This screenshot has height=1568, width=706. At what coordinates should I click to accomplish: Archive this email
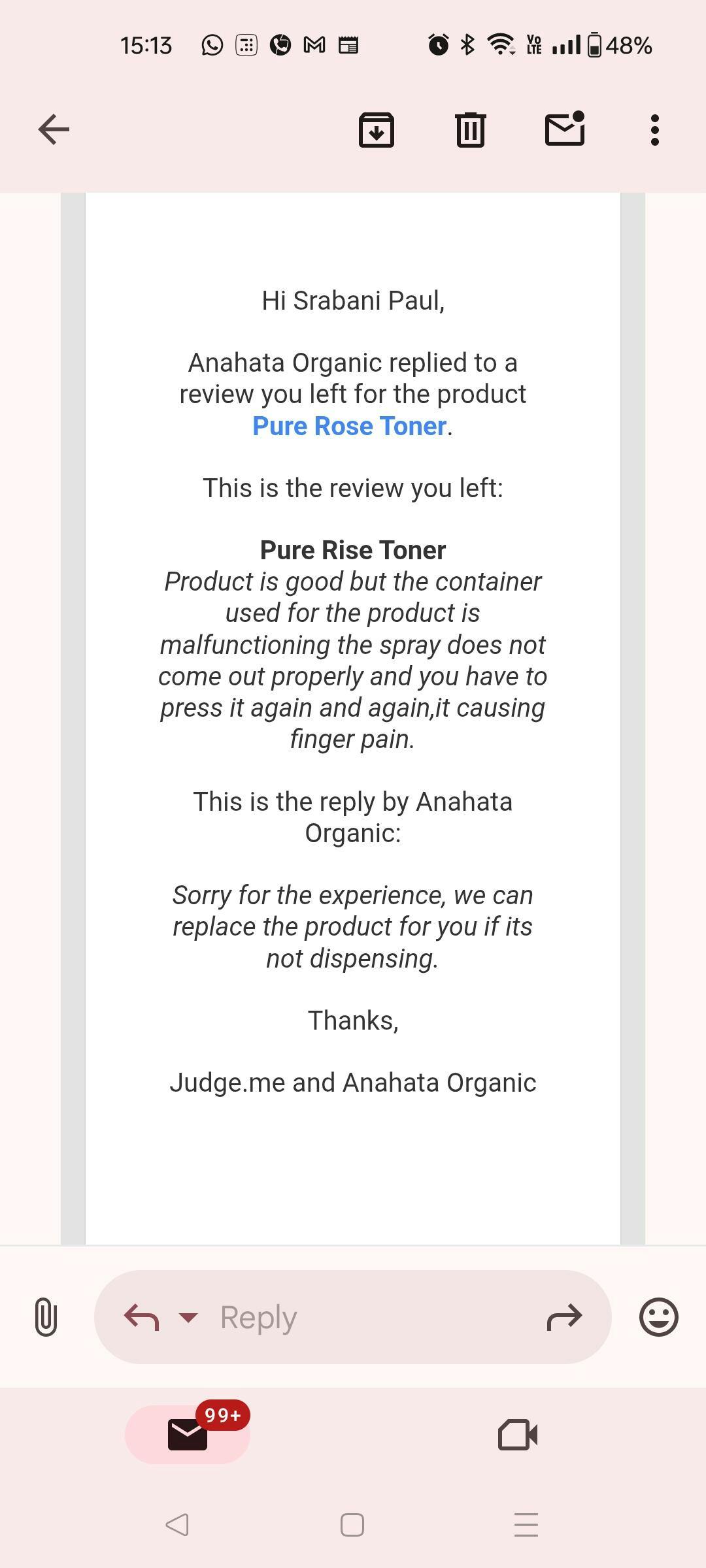377,129
